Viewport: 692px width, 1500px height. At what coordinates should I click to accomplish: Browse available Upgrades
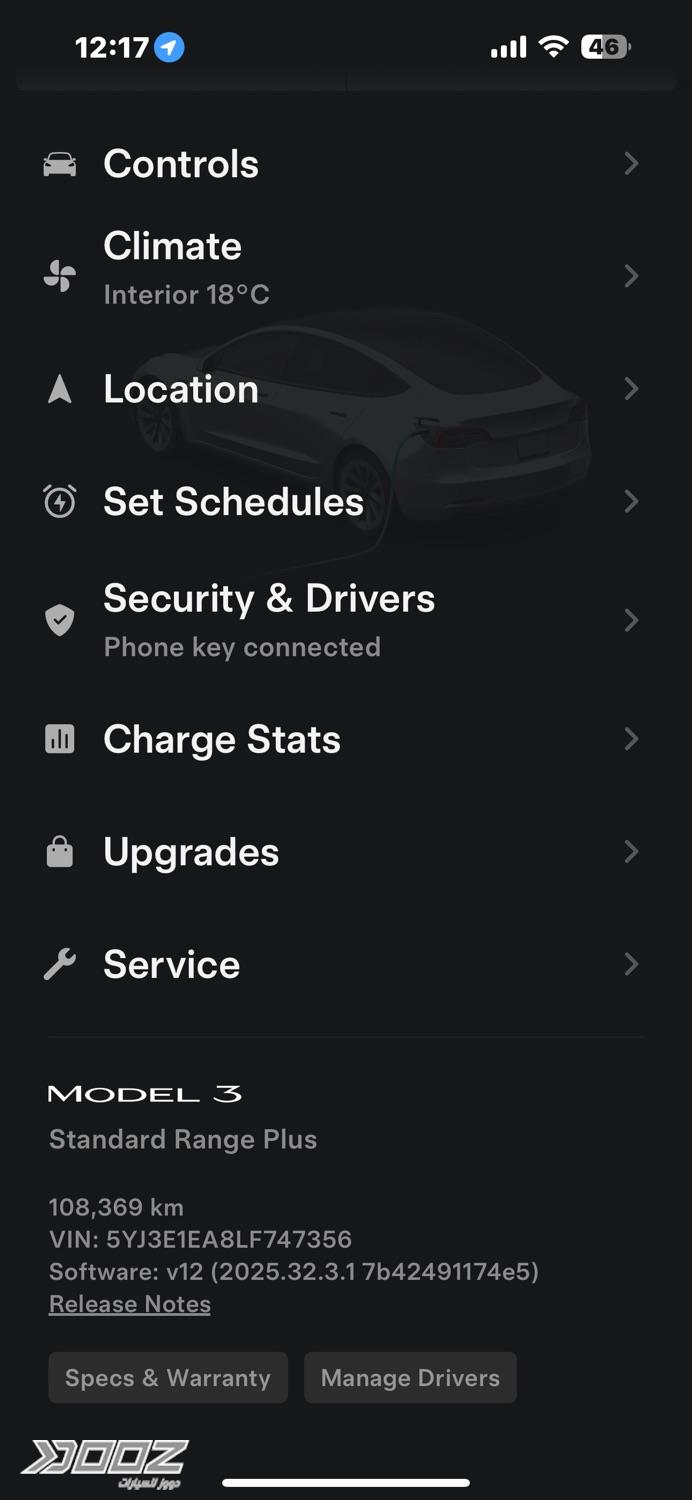coord(191,852)
